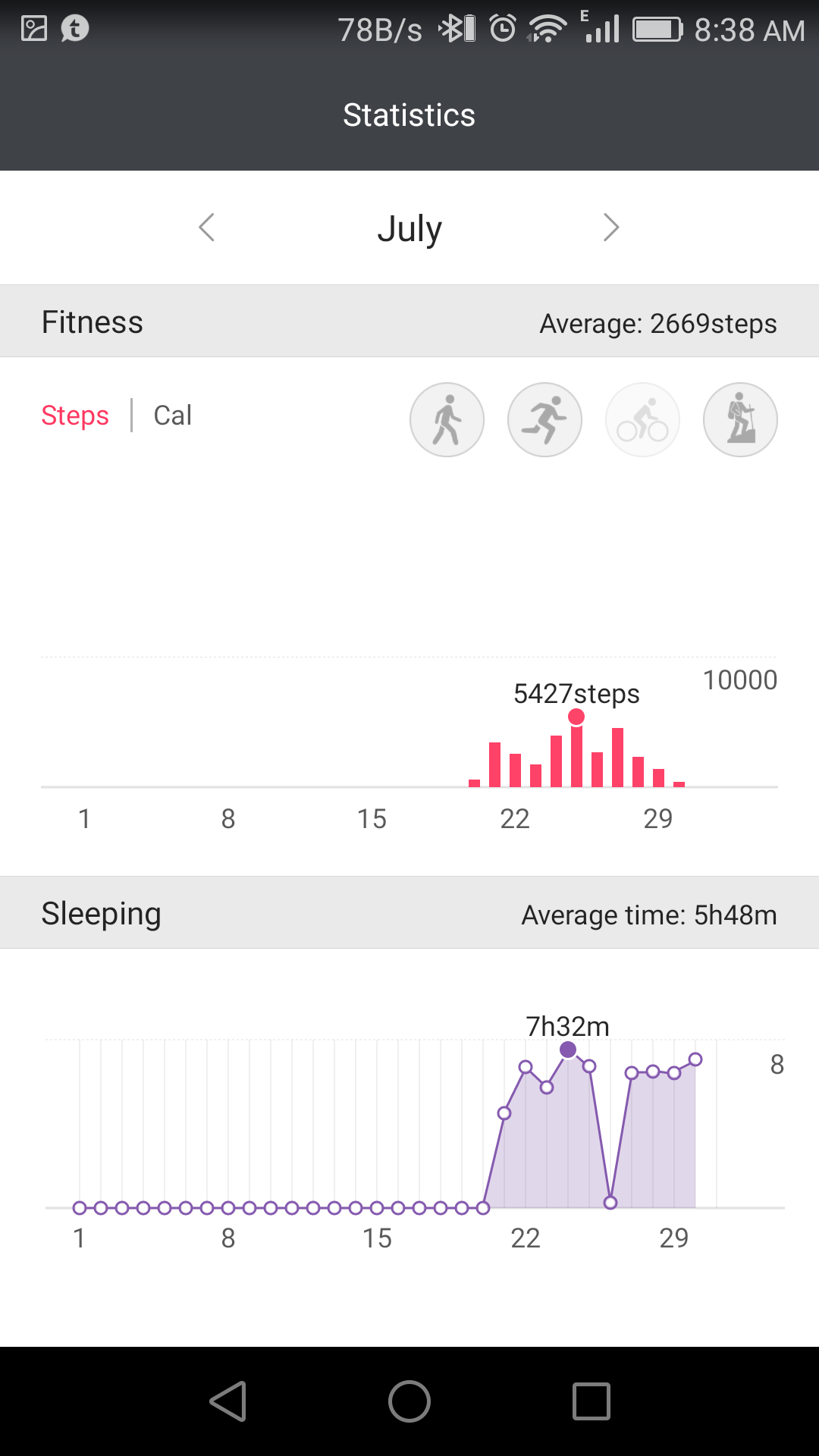Go to the next month after July

click(x=611, y=227)
